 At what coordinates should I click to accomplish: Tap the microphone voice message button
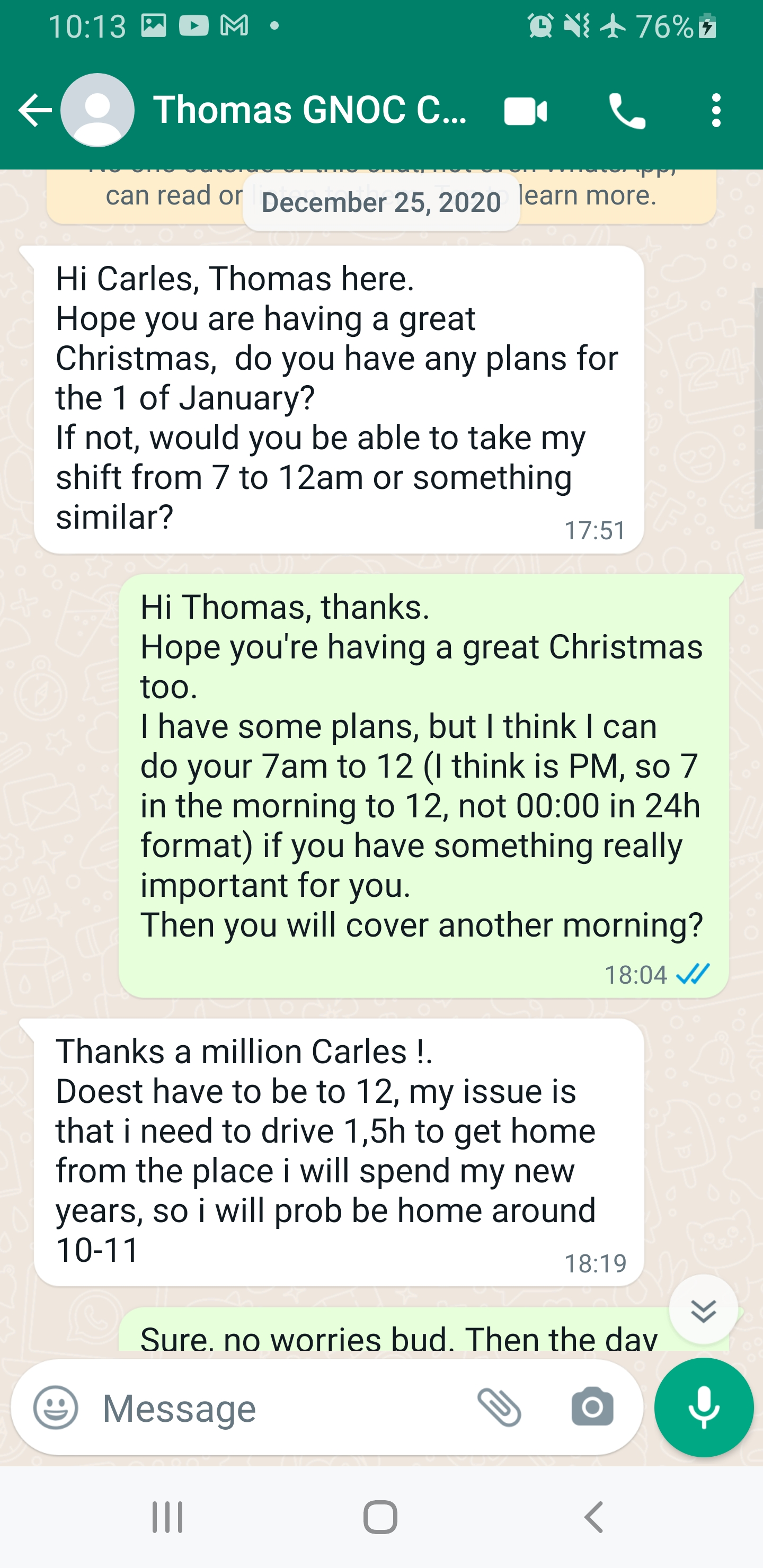(x=704, y=1406)
